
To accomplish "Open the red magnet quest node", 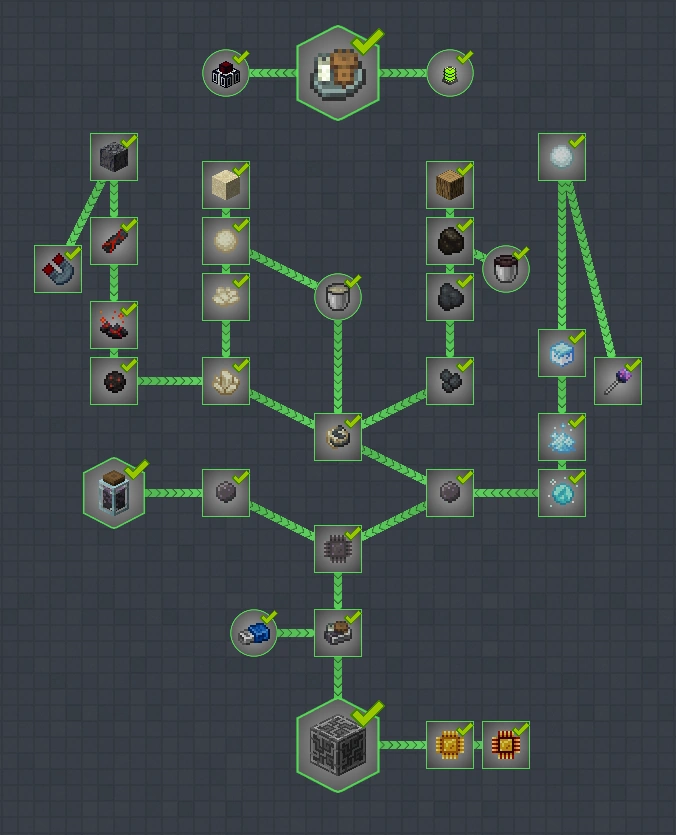I will [58, 269].
